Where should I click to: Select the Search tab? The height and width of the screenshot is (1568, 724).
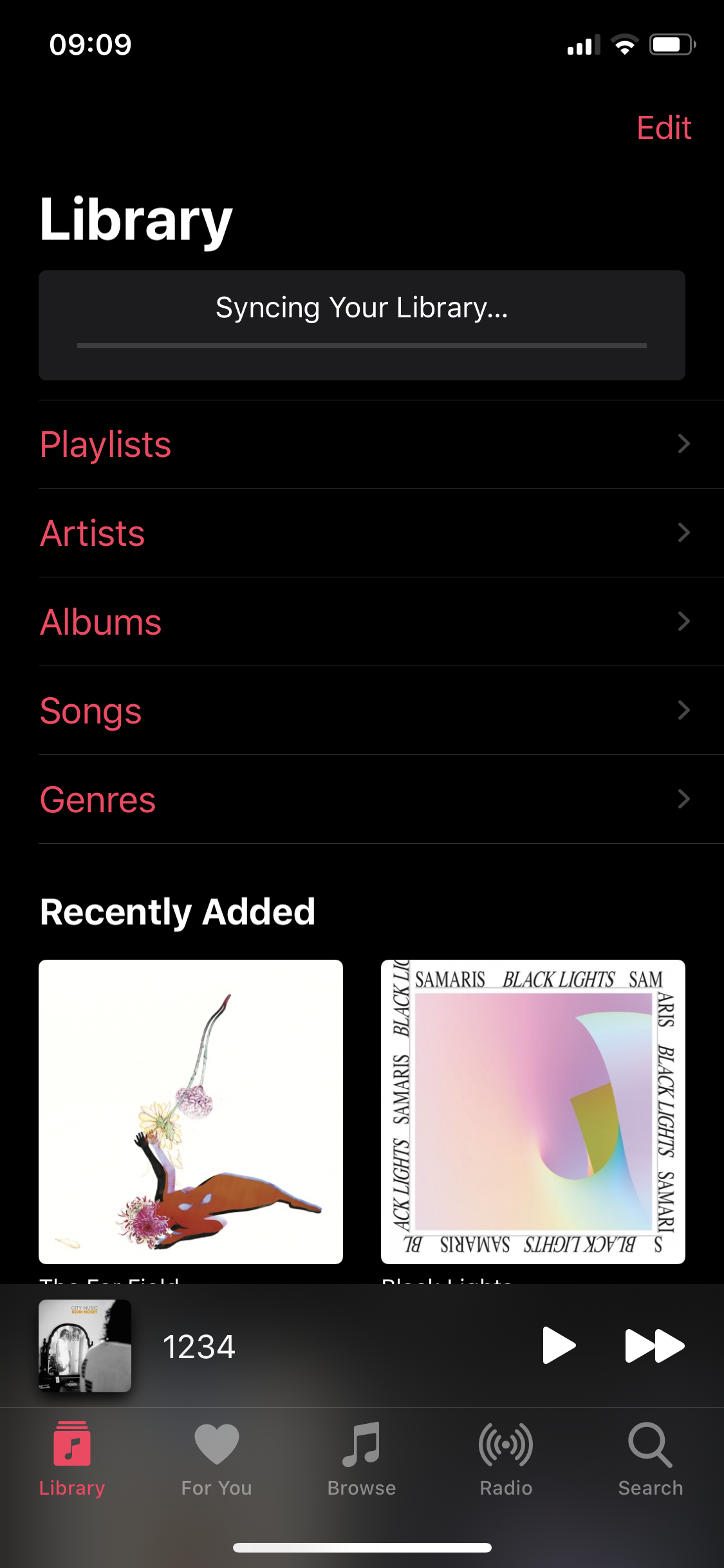pos(651,1459)
